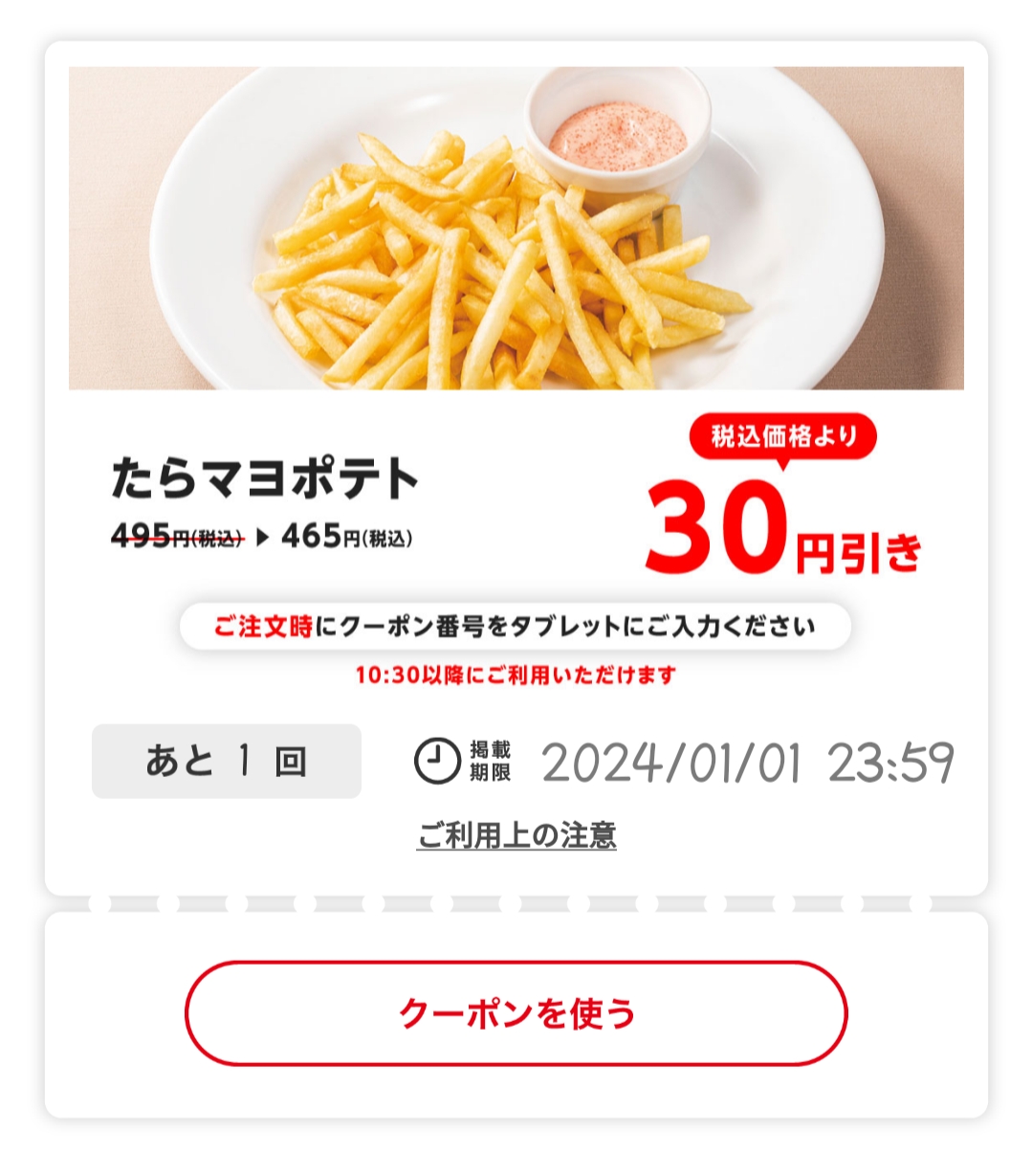1032x1176 pixels.
Task: Open the ご利用上の注意 link
Action: click(x=516, y=835)
